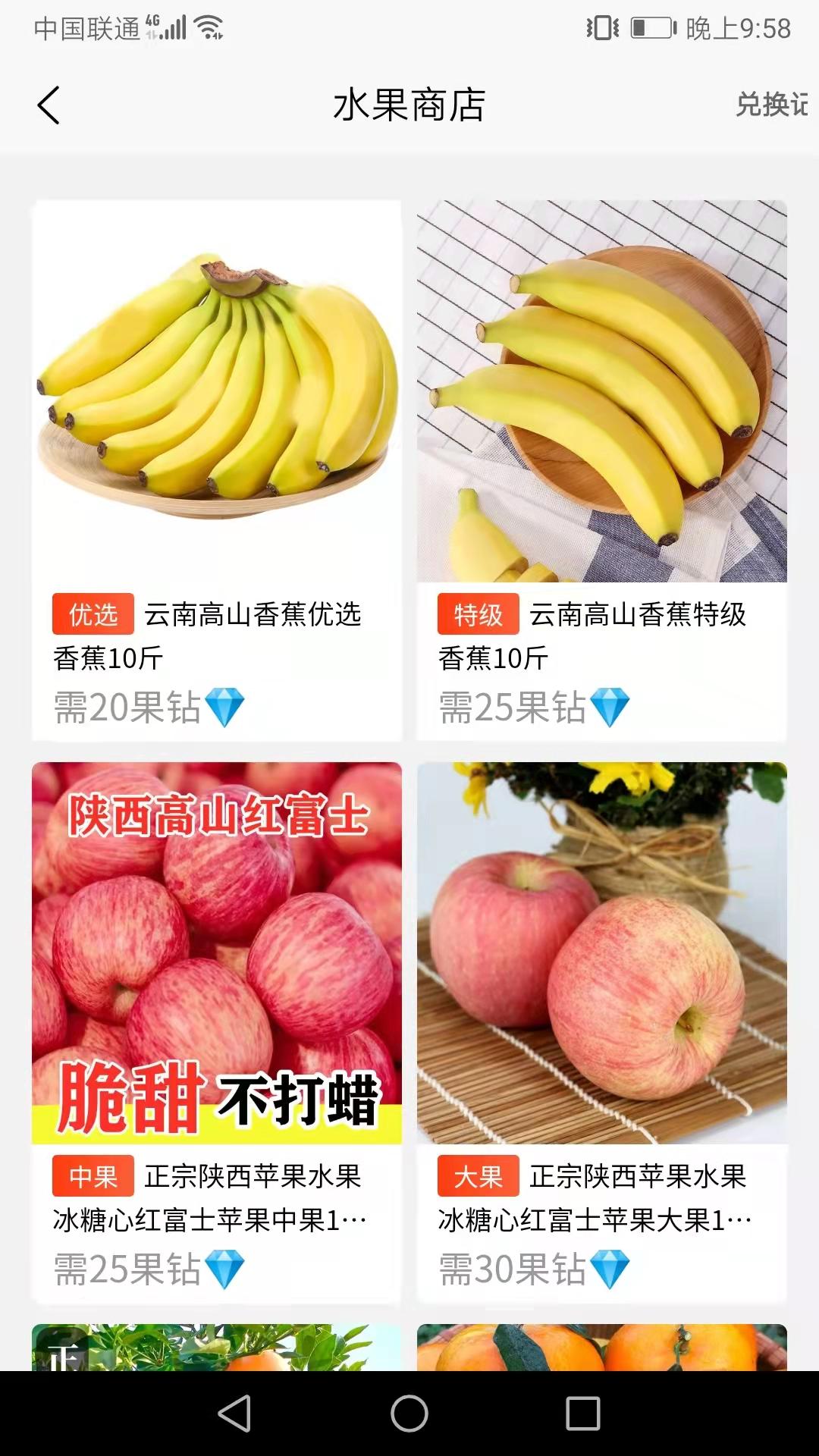Tap the 水果商店 title text
Screen dimensions: 819x1456
409,104
